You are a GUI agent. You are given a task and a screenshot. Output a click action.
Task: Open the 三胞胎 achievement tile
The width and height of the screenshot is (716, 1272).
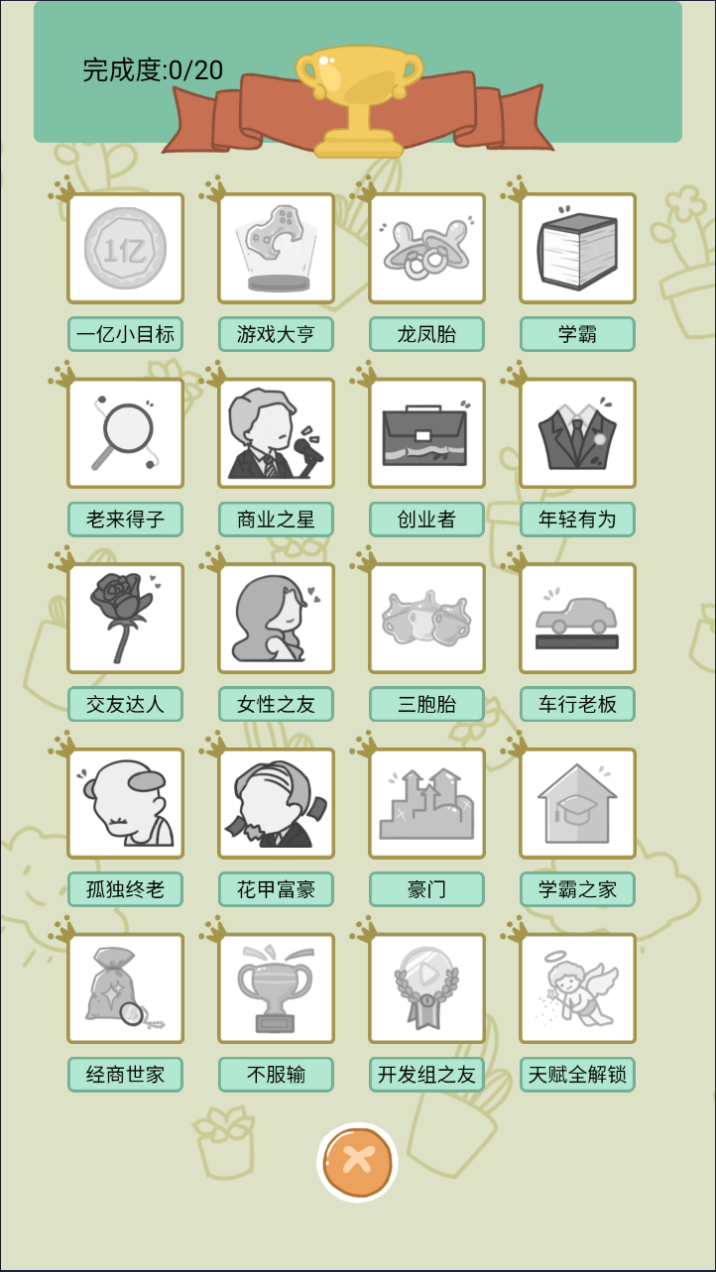(427, 619)
